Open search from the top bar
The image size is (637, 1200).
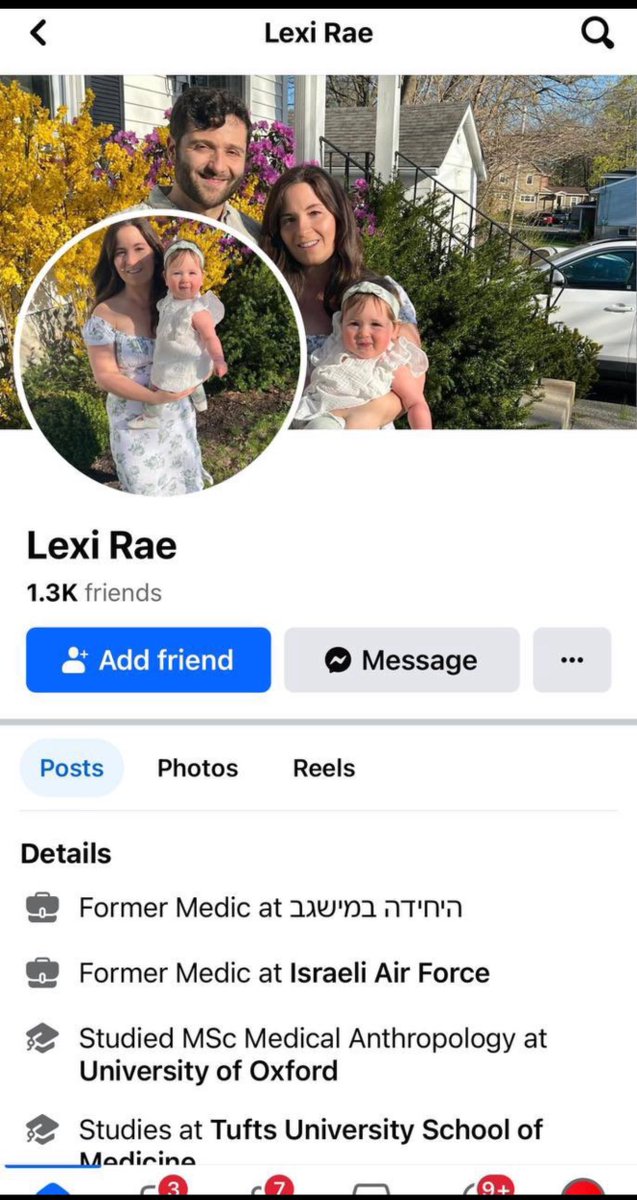(597, 33)
